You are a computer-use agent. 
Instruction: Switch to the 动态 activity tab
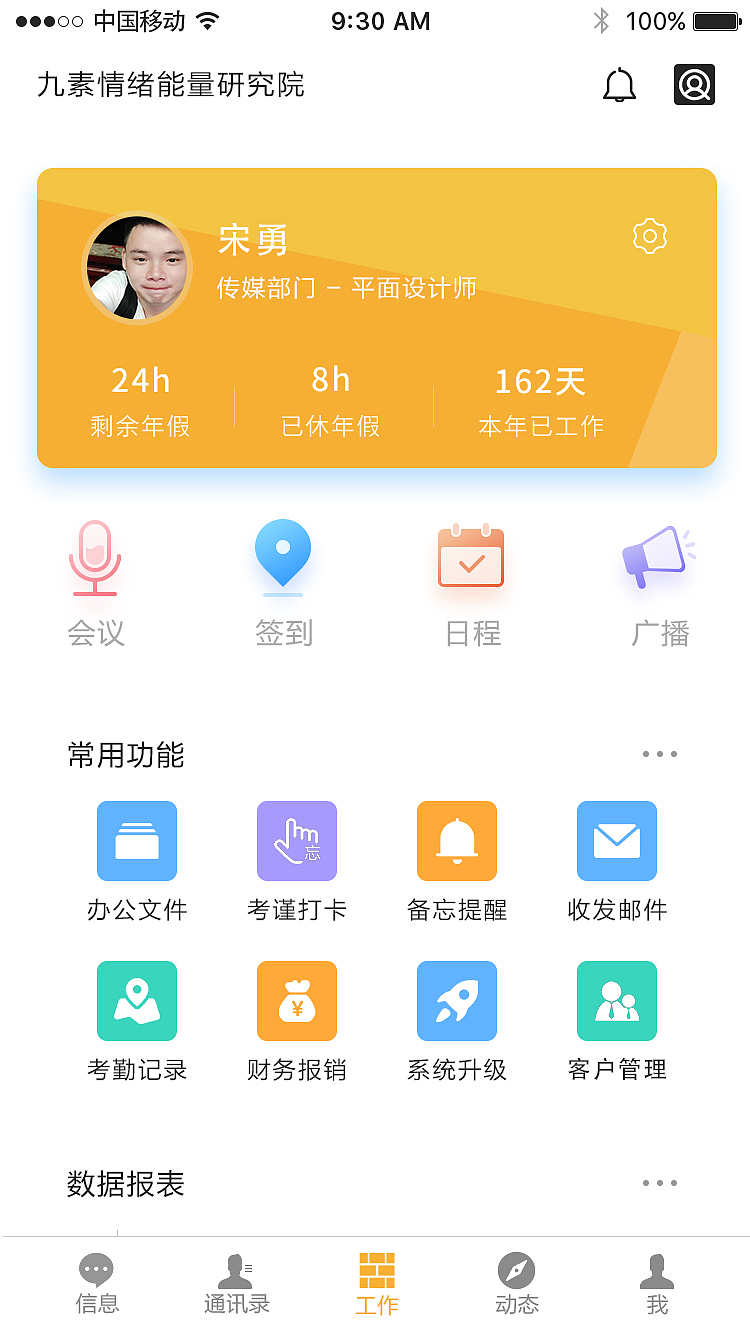coord(516,1283)
